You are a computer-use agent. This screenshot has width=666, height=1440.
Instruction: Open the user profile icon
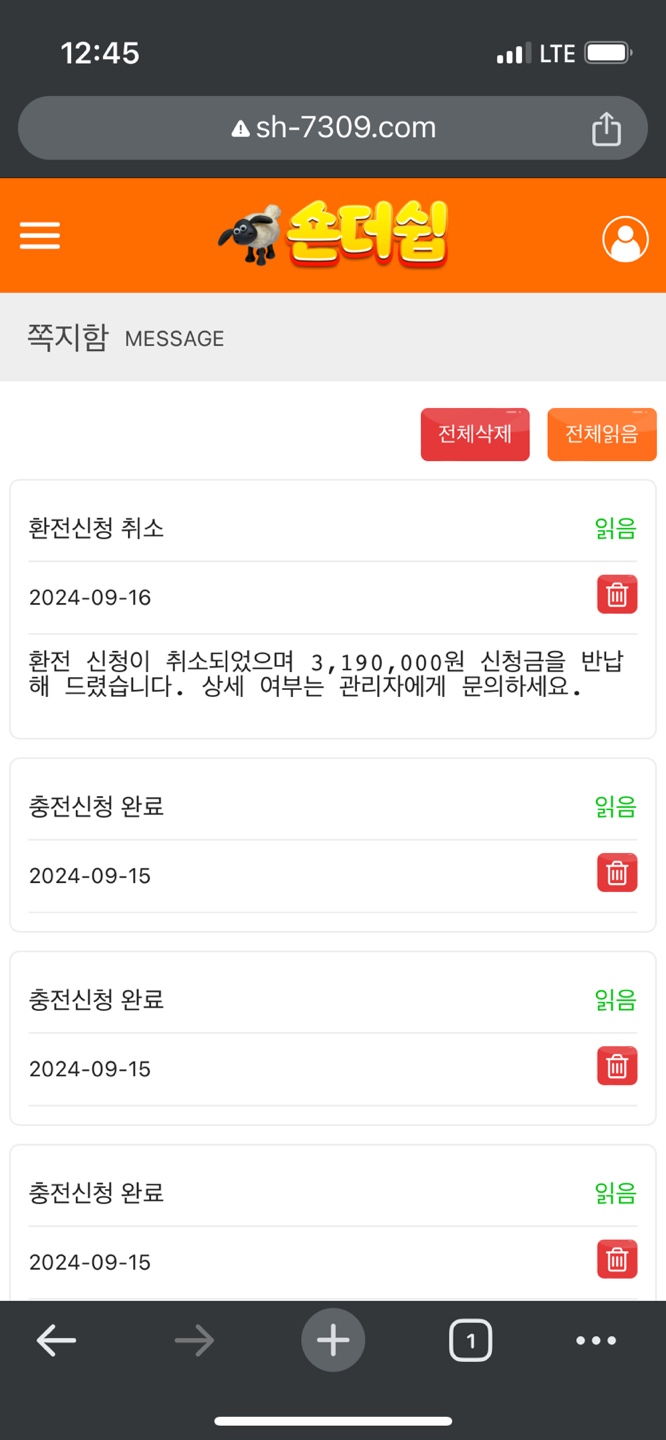click(x=625, y=239)
